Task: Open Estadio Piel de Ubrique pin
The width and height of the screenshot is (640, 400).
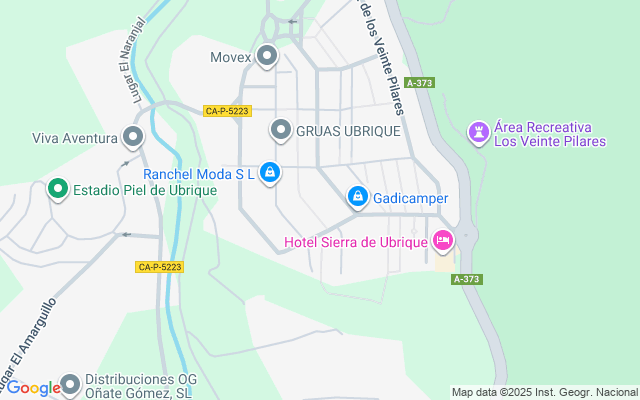Action: (58, 189)
